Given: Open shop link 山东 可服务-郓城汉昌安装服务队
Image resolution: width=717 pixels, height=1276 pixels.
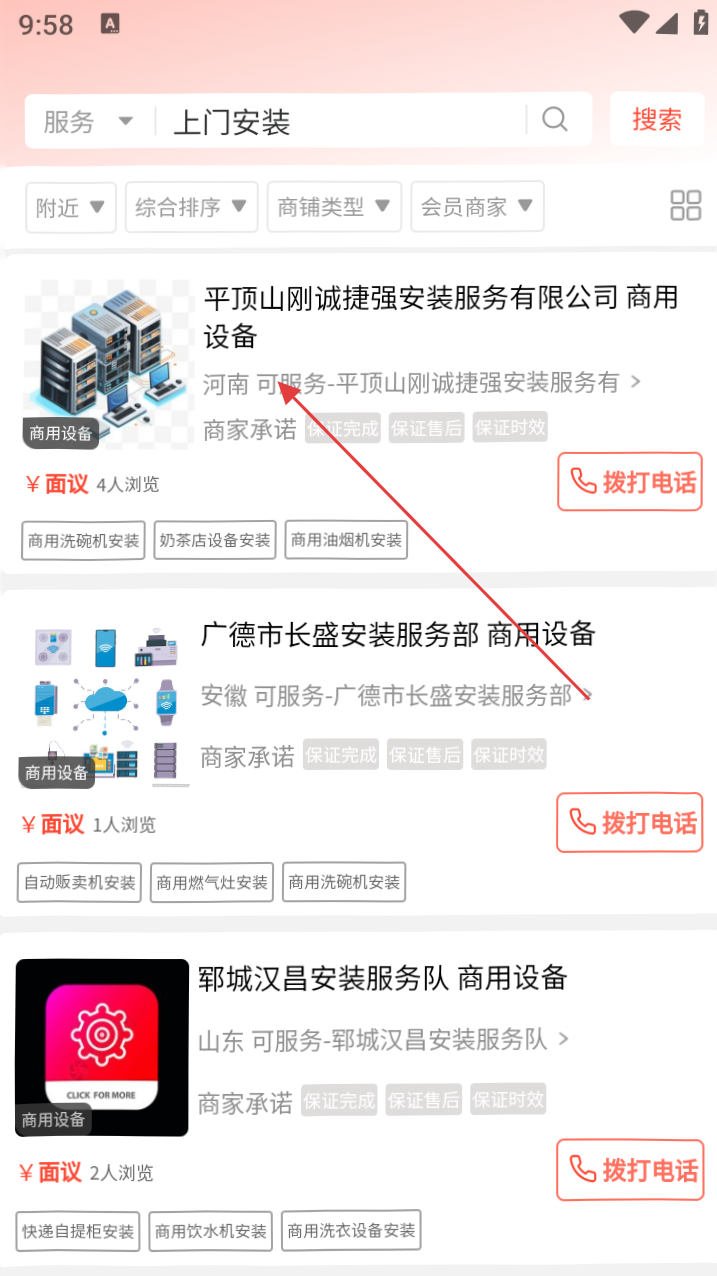Looking at the screenshot, I should point(382,1040).
